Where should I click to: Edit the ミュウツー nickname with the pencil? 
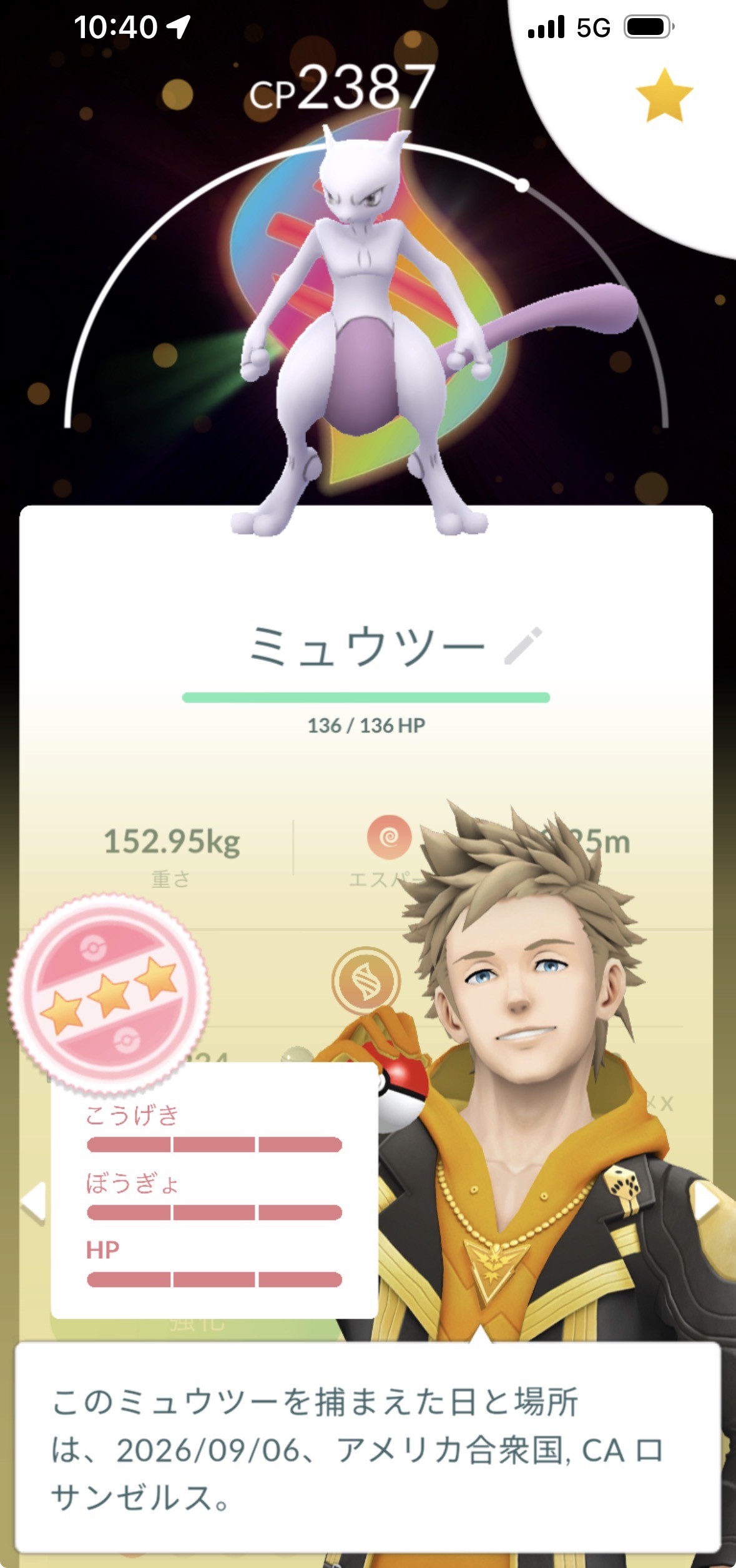click(523, 646)
